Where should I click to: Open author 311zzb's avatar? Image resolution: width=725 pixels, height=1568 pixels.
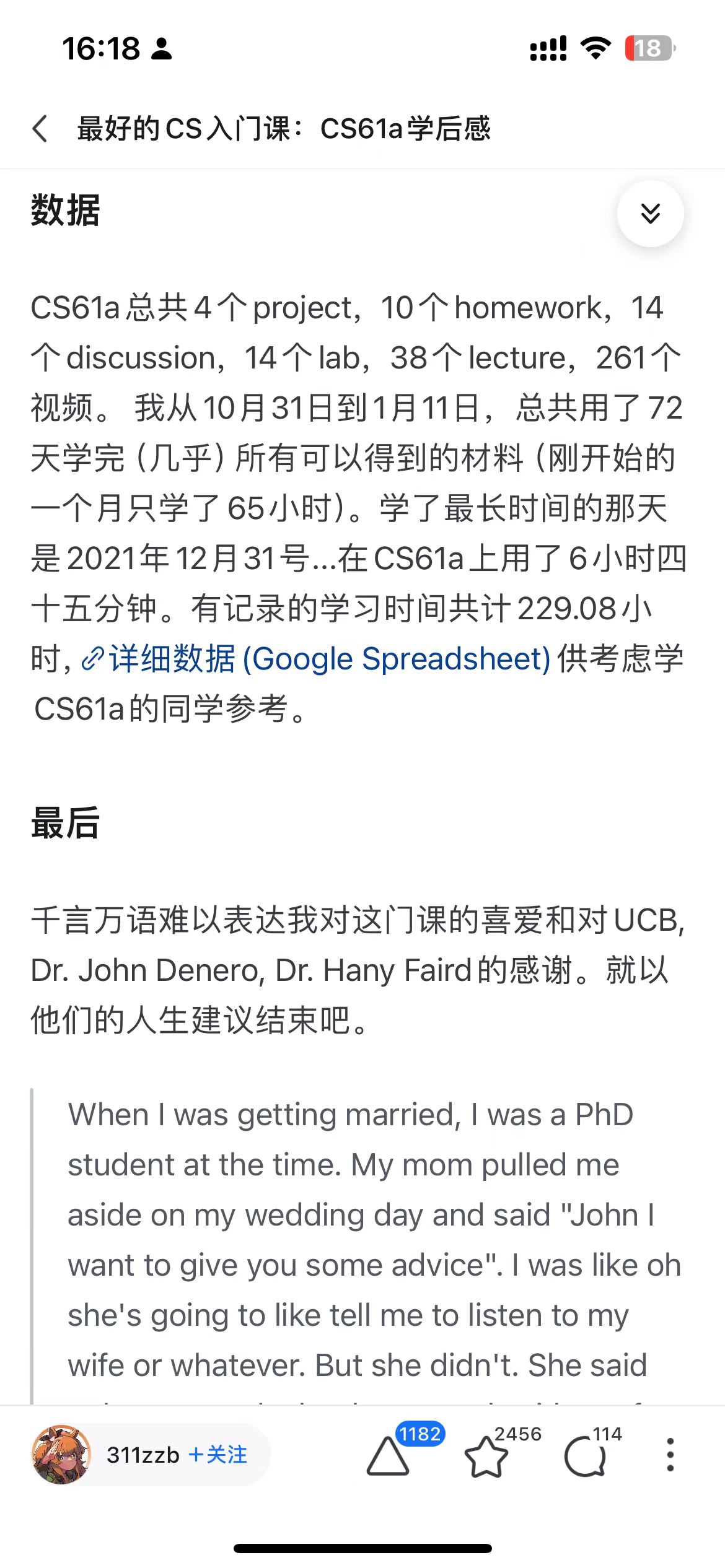pos(61,1454)
